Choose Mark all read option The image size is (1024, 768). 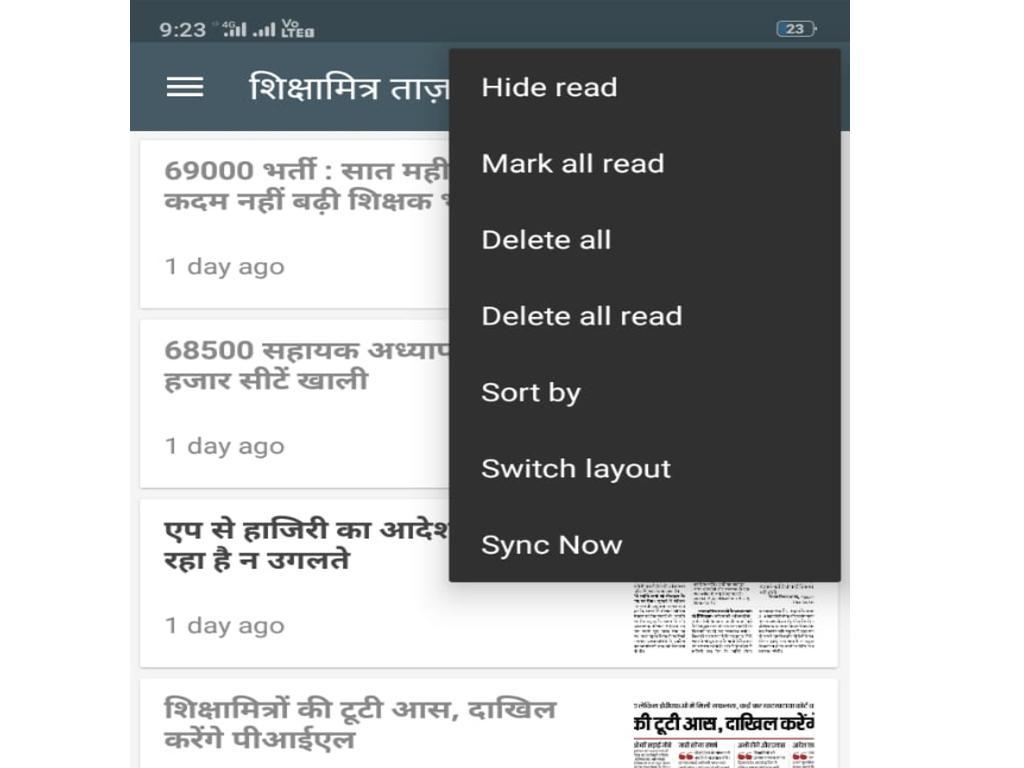[572, 164]
